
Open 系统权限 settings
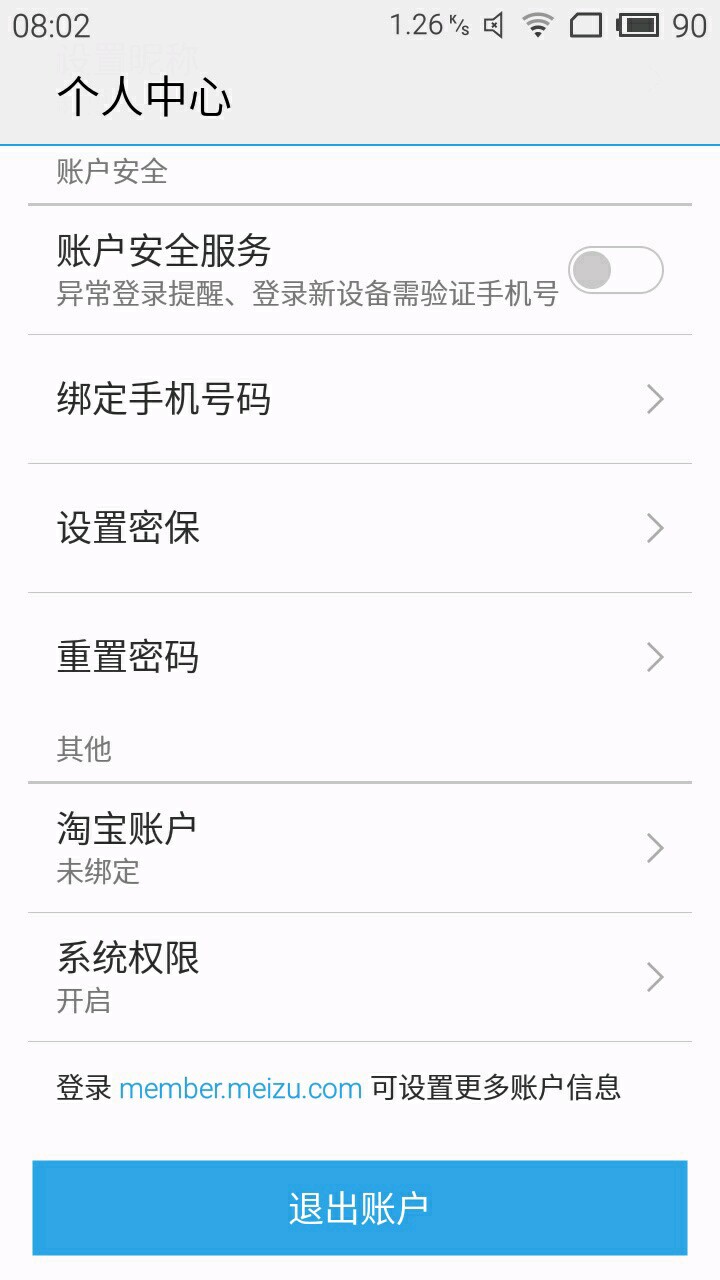point(360,977)
